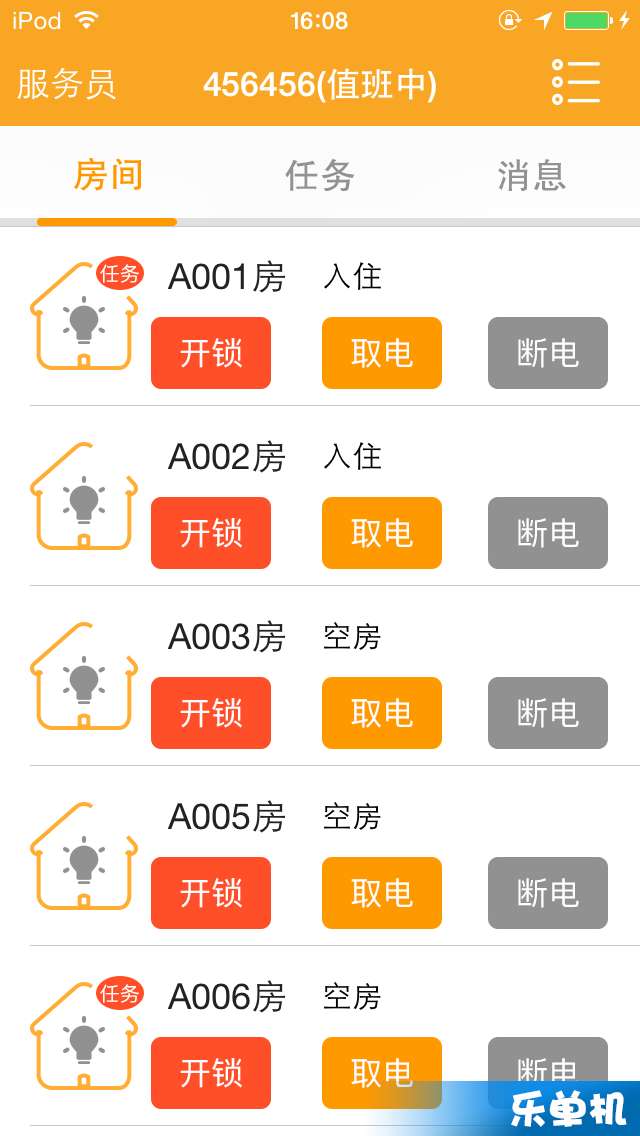Select the 房间 tab
This screenshot has width=640, height=1136.
click(x=108, y=176)
